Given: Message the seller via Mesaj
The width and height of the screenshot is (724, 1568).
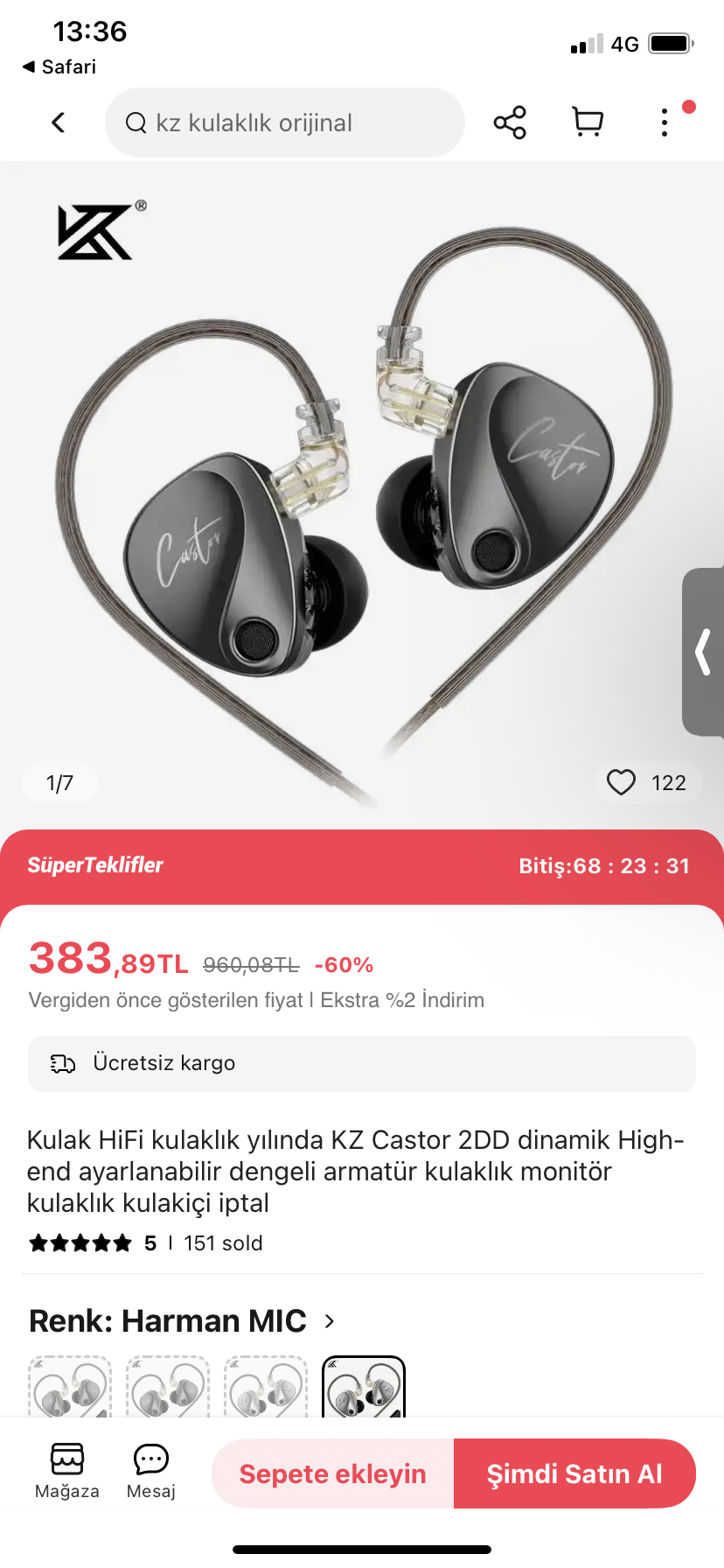Looking at the screenshot, I should tap(151, 1471).
